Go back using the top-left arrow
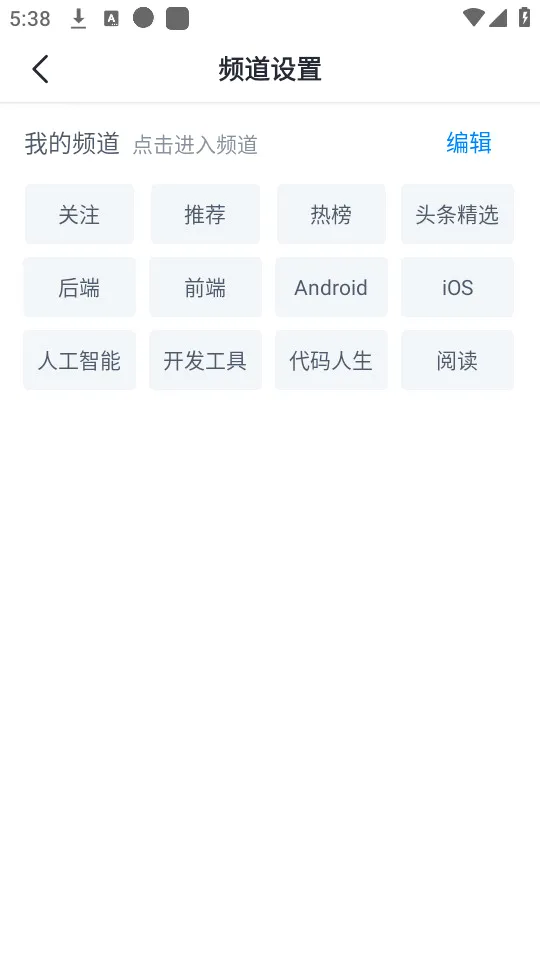The image size is (540, 960). 40,69
